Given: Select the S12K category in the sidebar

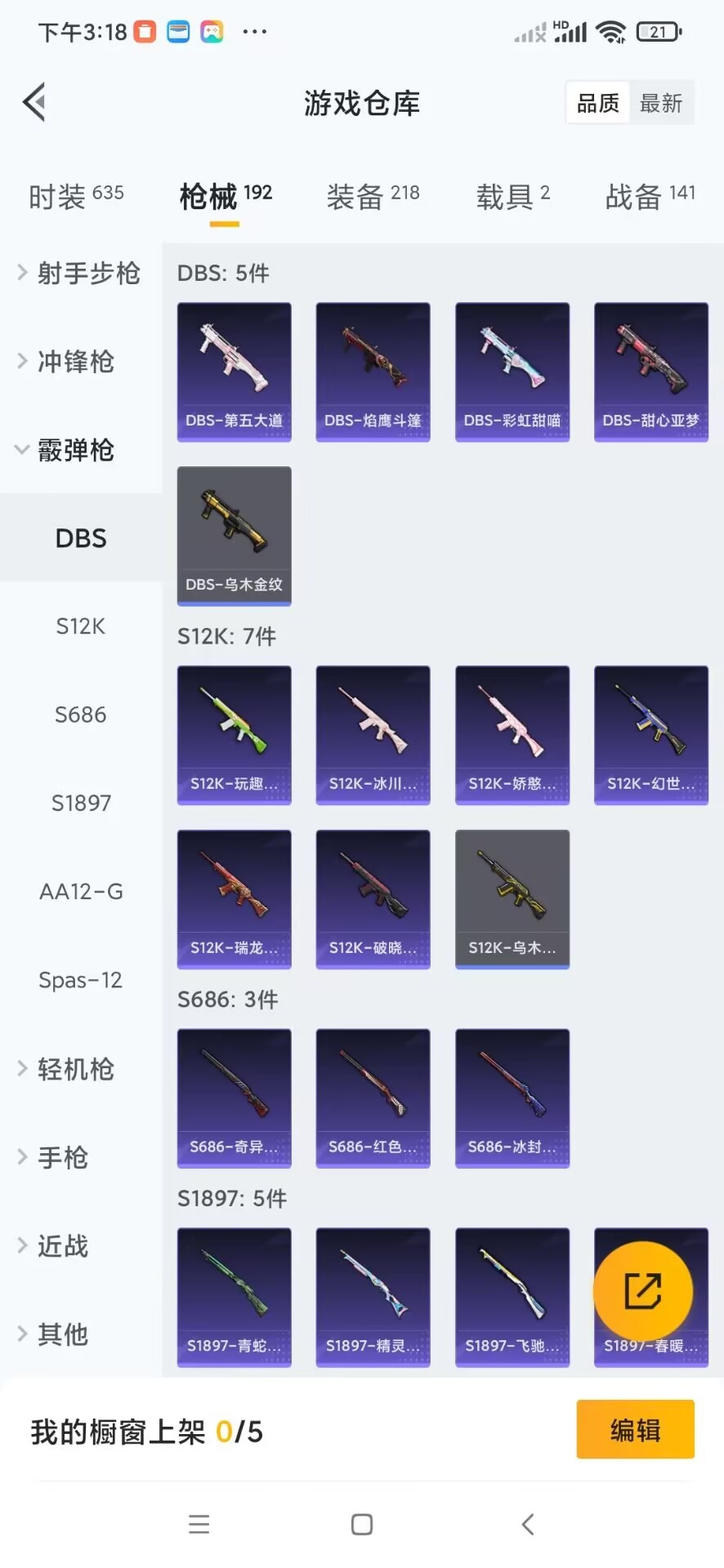Looking at the screenshot, I should [80, 626].
